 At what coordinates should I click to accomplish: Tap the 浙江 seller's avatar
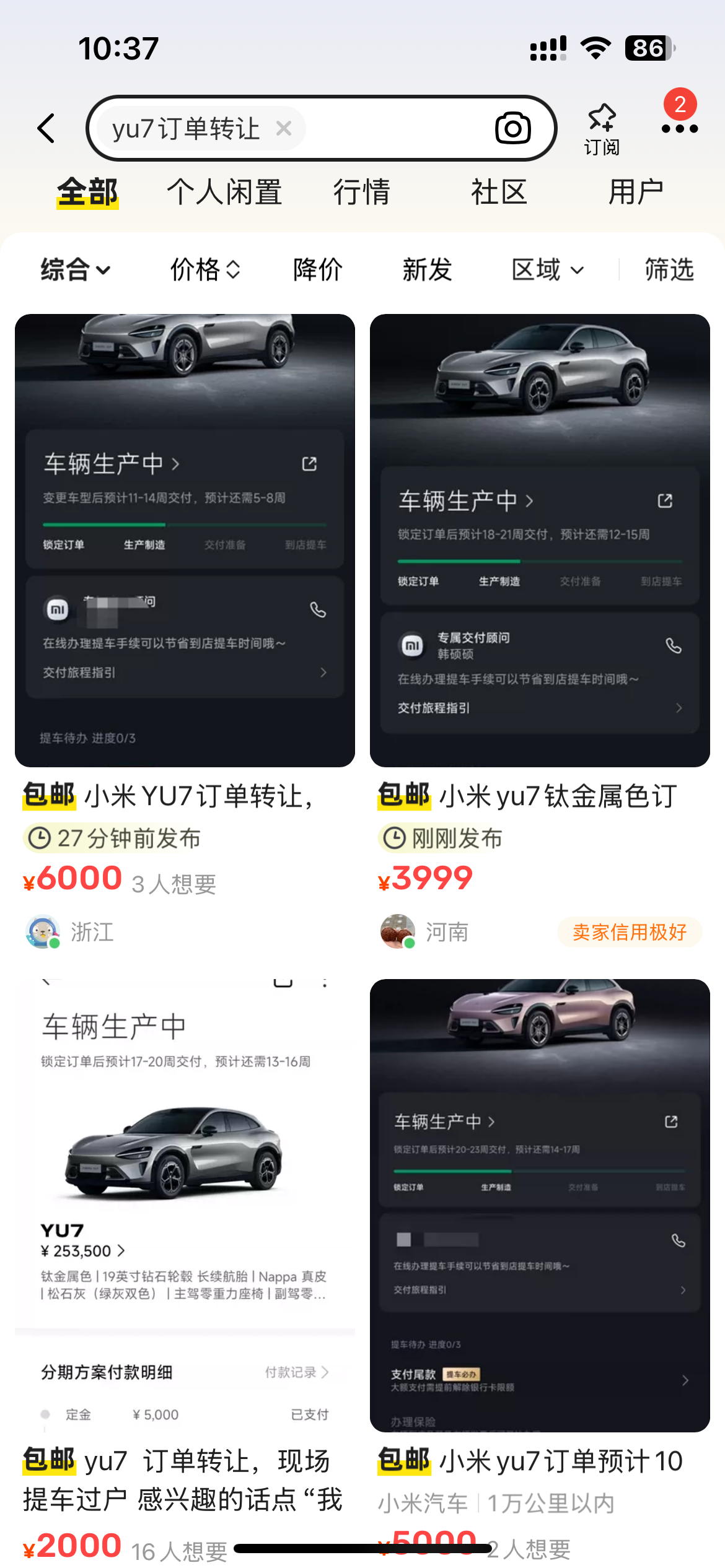coord(42,931)
